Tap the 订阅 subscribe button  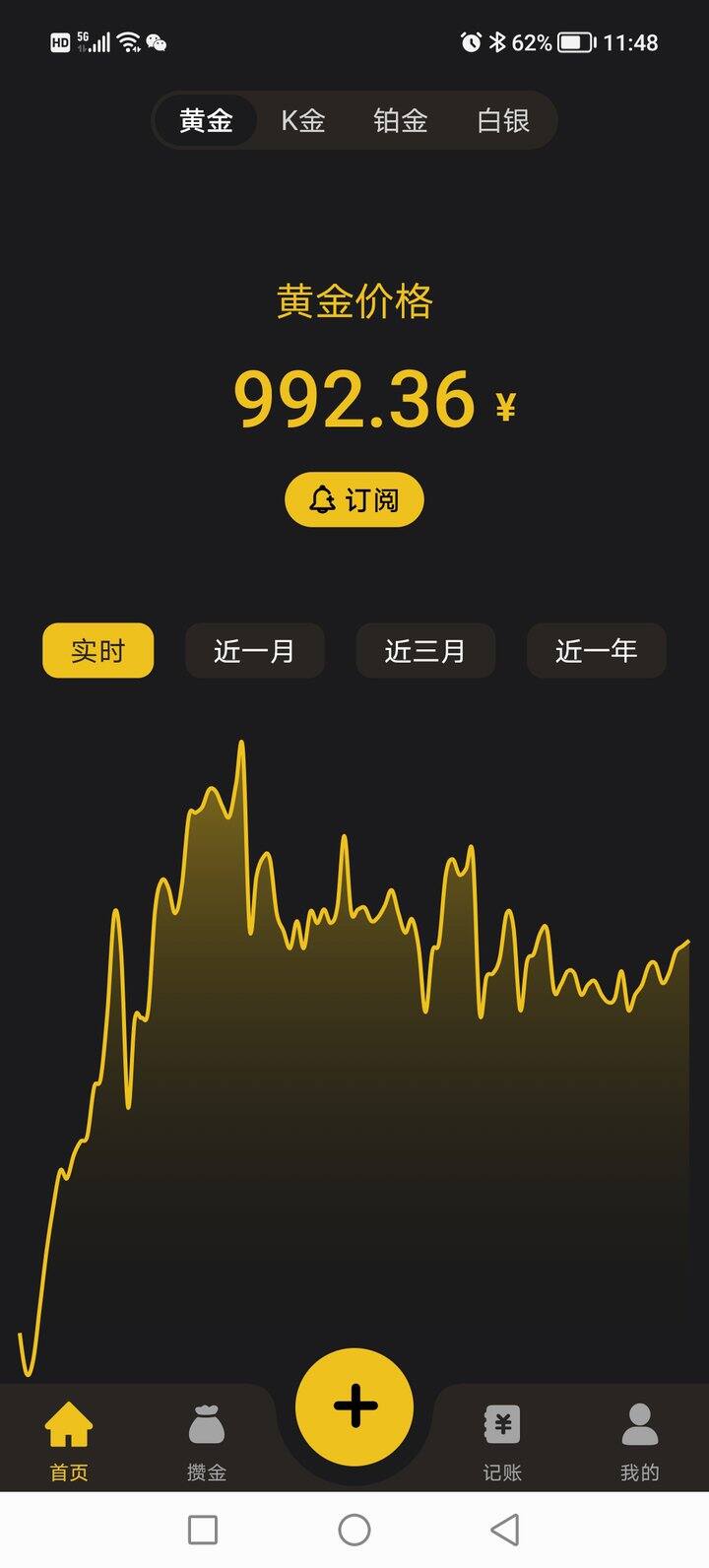point(354,500)
